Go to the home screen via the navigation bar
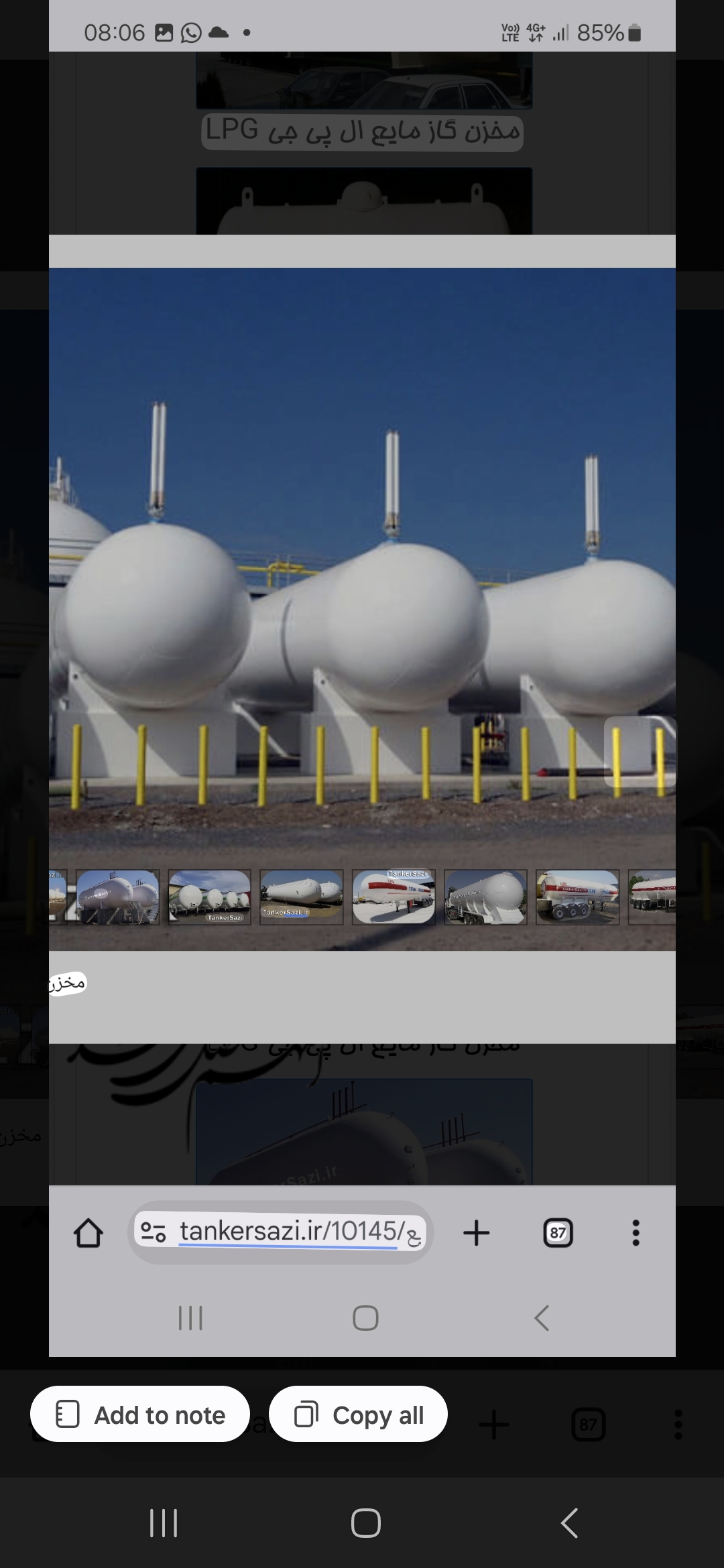This screenshot has height=1568, width=724. pyautogui.click(x=365, y=1523)
